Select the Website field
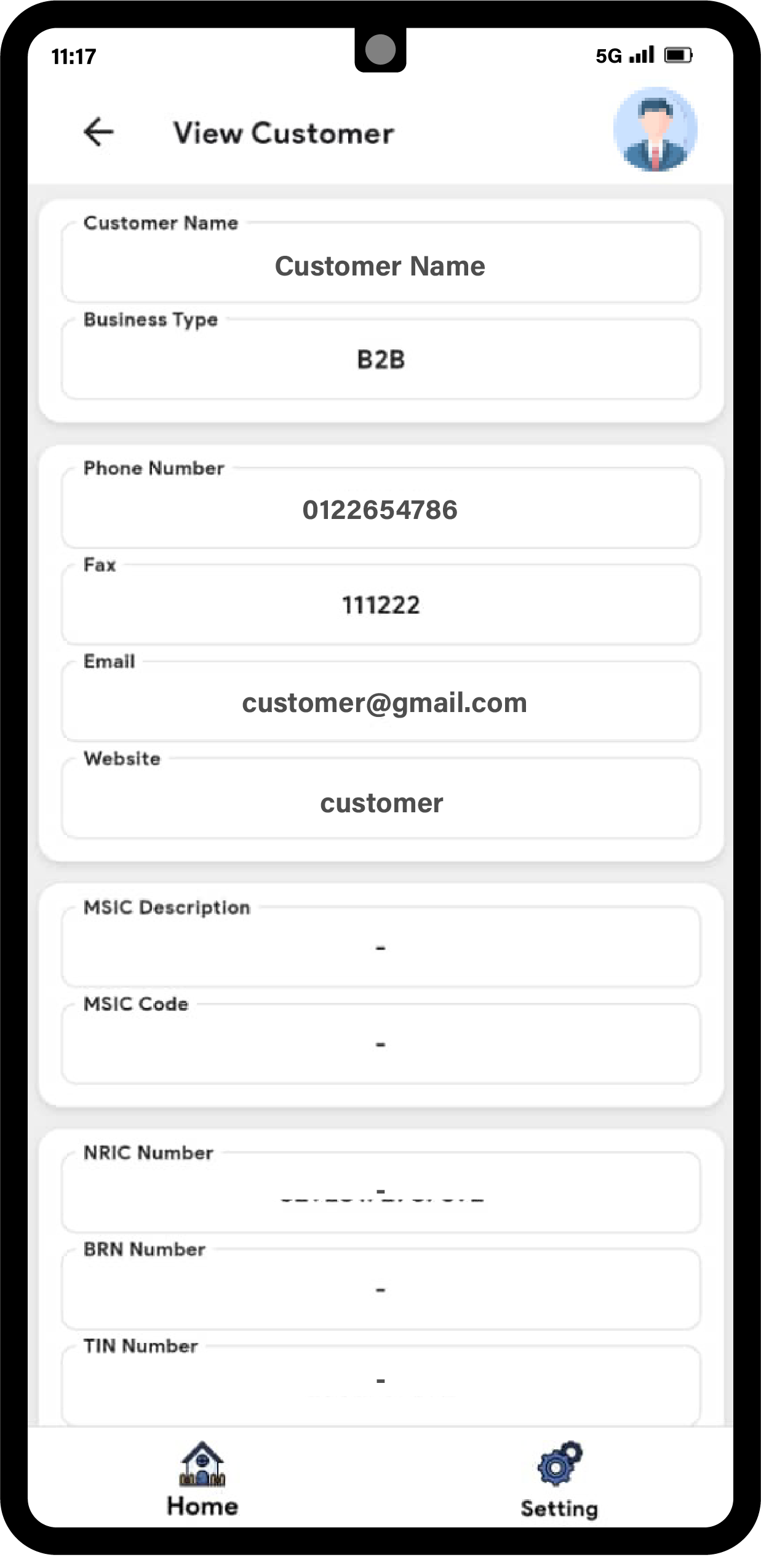This screenshot has width=761, height=1568. tap(380, 801)
